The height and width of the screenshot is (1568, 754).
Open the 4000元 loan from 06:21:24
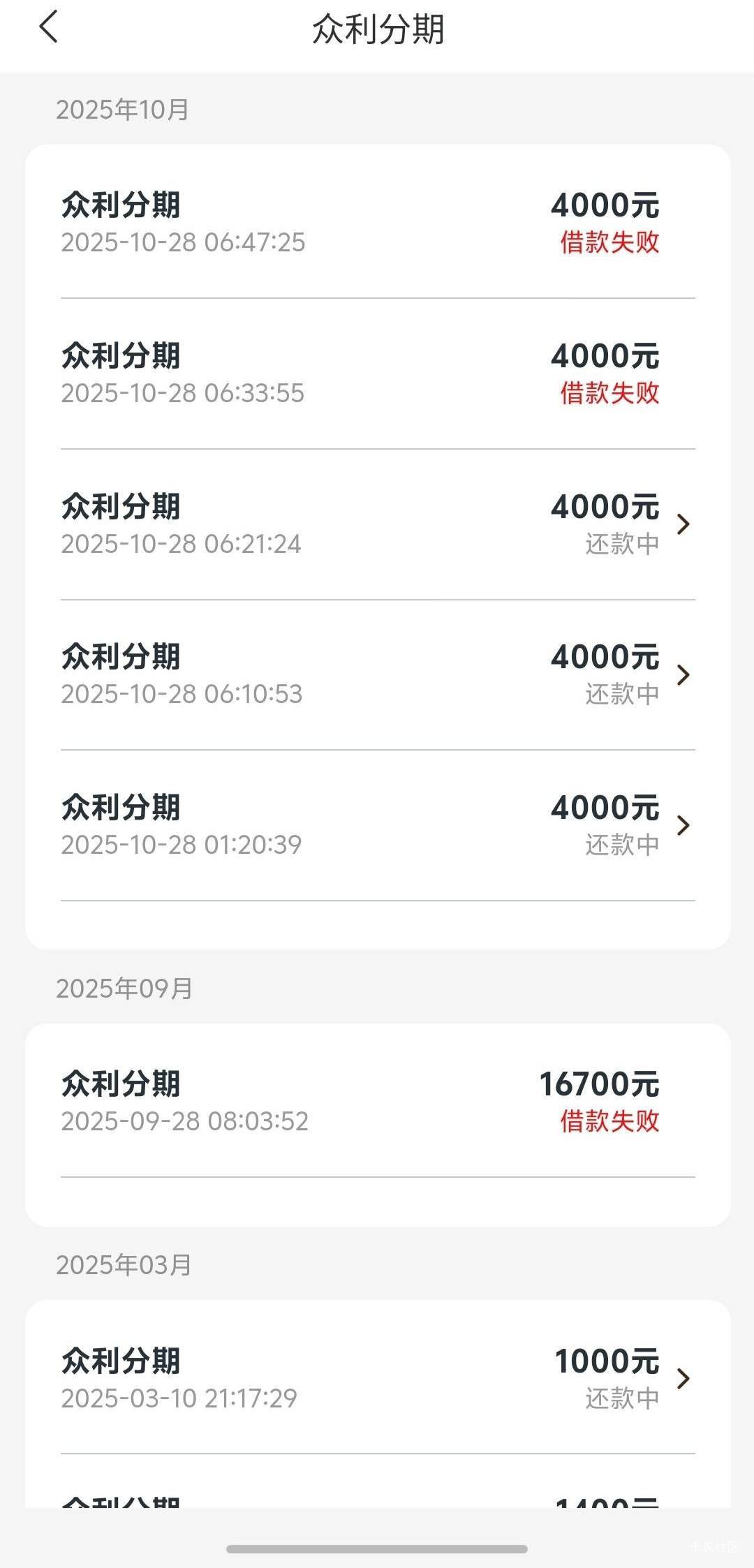click(x=377, y=524)
